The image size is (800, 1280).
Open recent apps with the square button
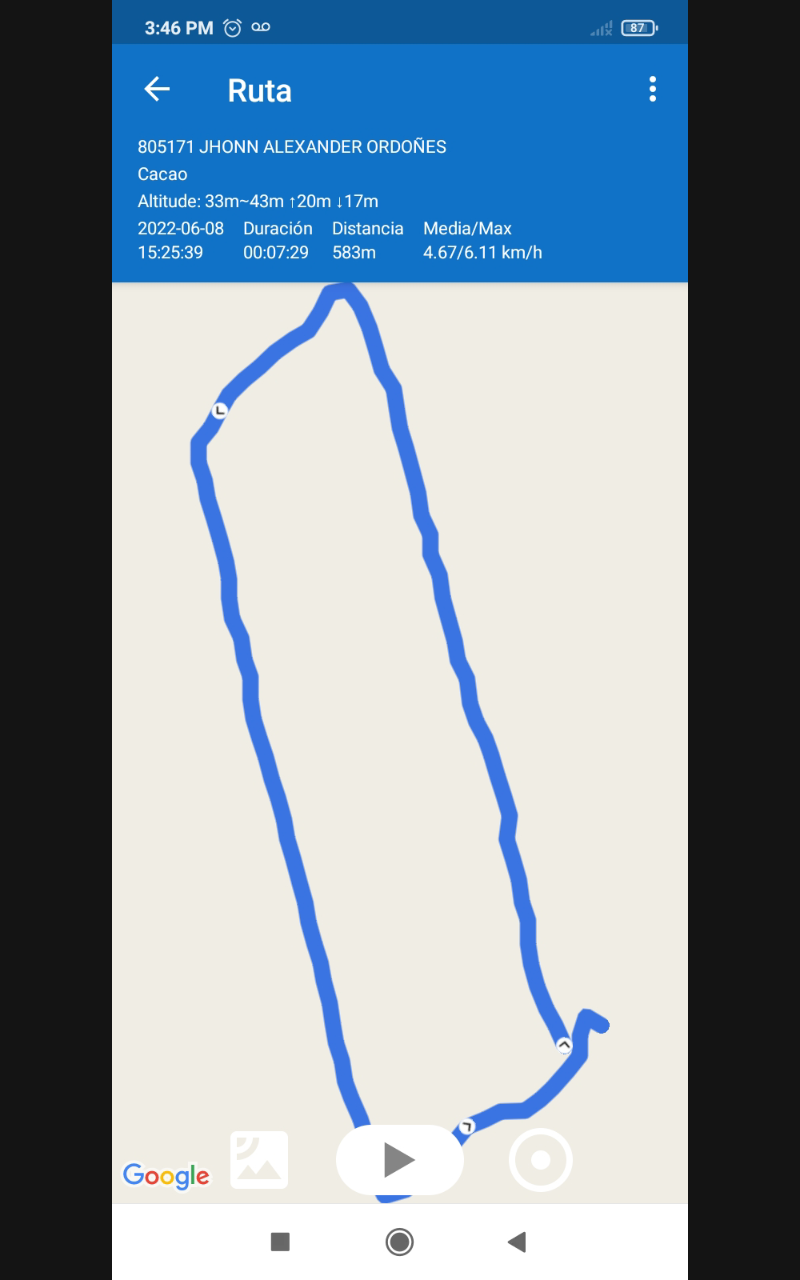(280, 1242)
